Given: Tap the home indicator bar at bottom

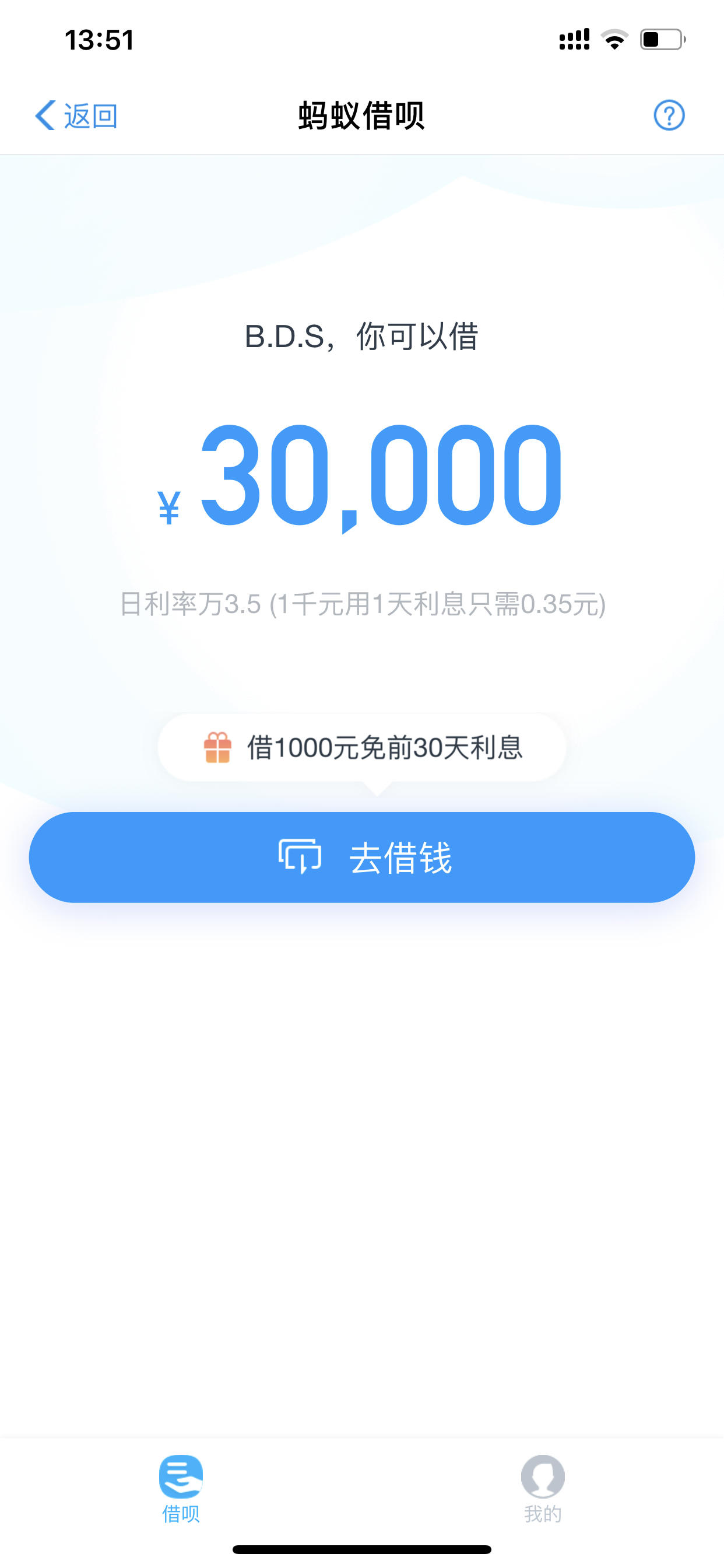Looking at the screenshot, I should [x=362, y=1549].
